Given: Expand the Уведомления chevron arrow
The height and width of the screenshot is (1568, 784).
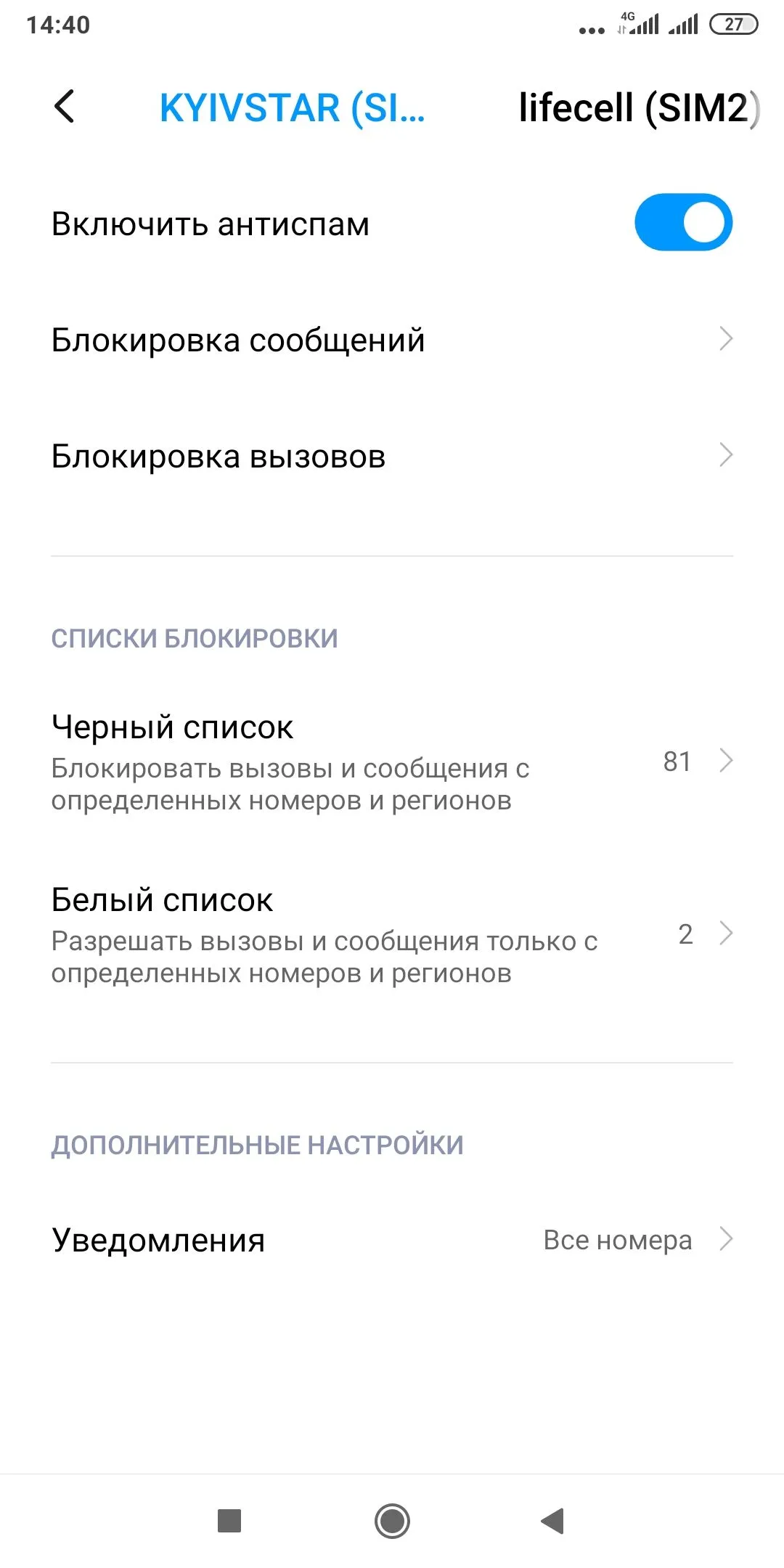Looking at the screenshot, I should click(725, 1240).
